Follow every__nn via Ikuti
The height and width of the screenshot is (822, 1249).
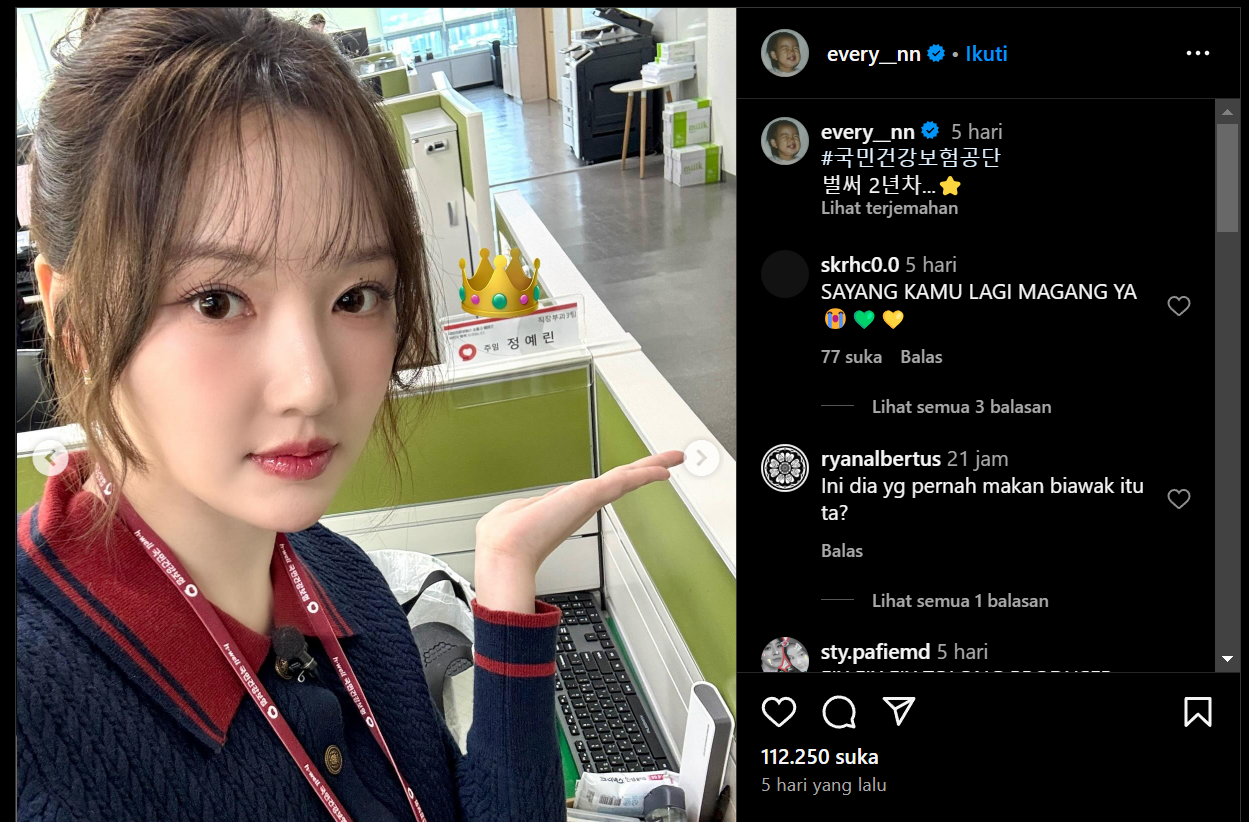pyautogui.click(x=986, y=54)
